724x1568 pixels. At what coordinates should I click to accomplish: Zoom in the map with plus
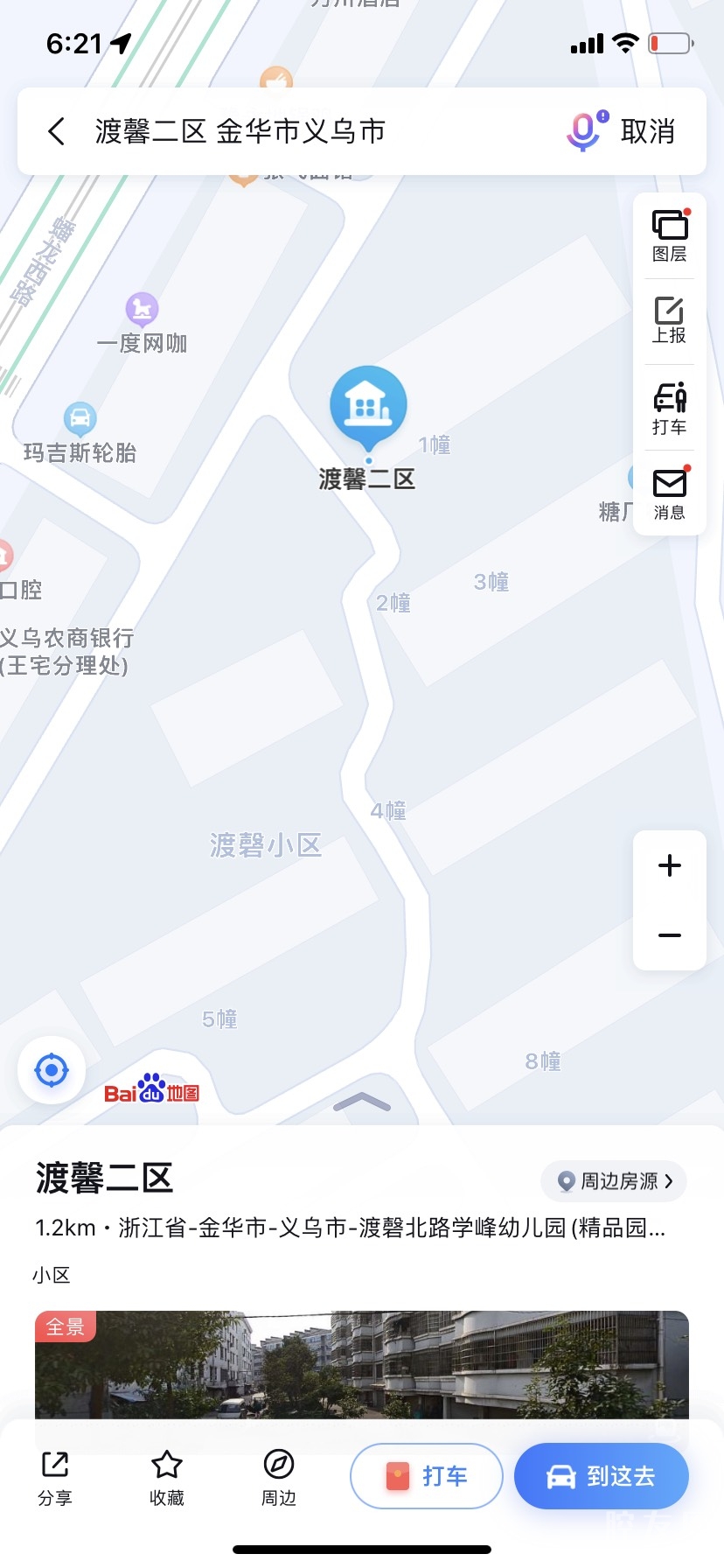[670, 865]
